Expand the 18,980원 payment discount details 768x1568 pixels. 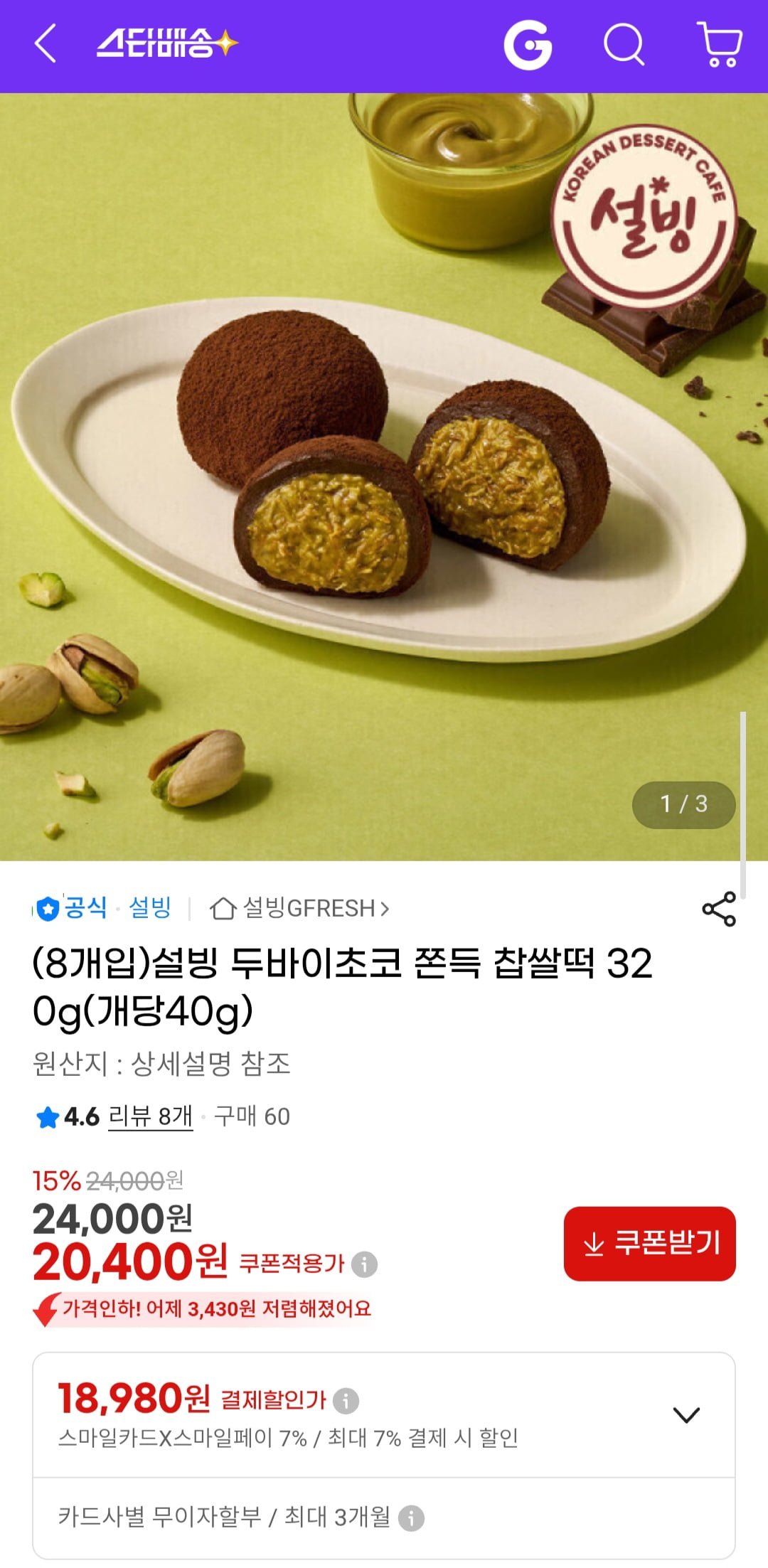(686, 1414)
